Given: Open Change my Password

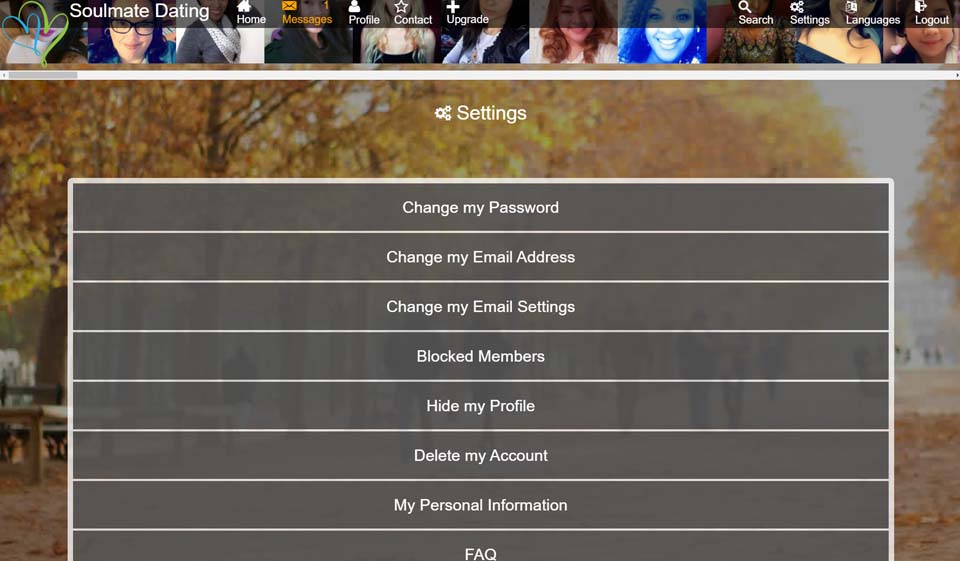Looking at the screenshot, I should click(480, 208).
